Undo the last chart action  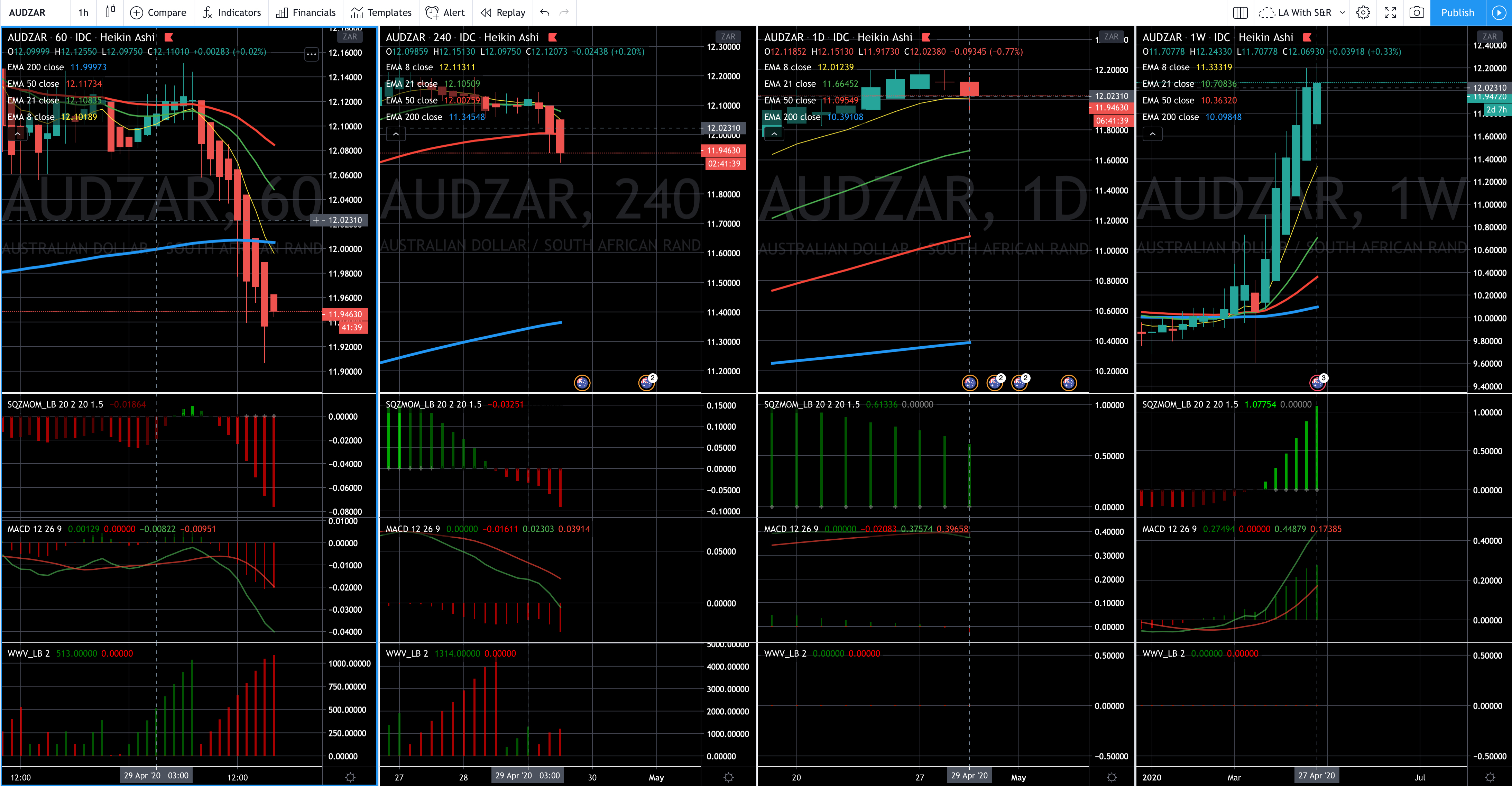[545, 12]
